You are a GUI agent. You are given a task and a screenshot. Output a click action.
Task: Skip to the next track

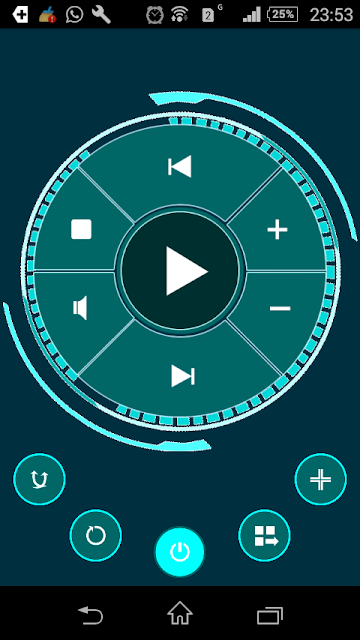click(182, 376)
